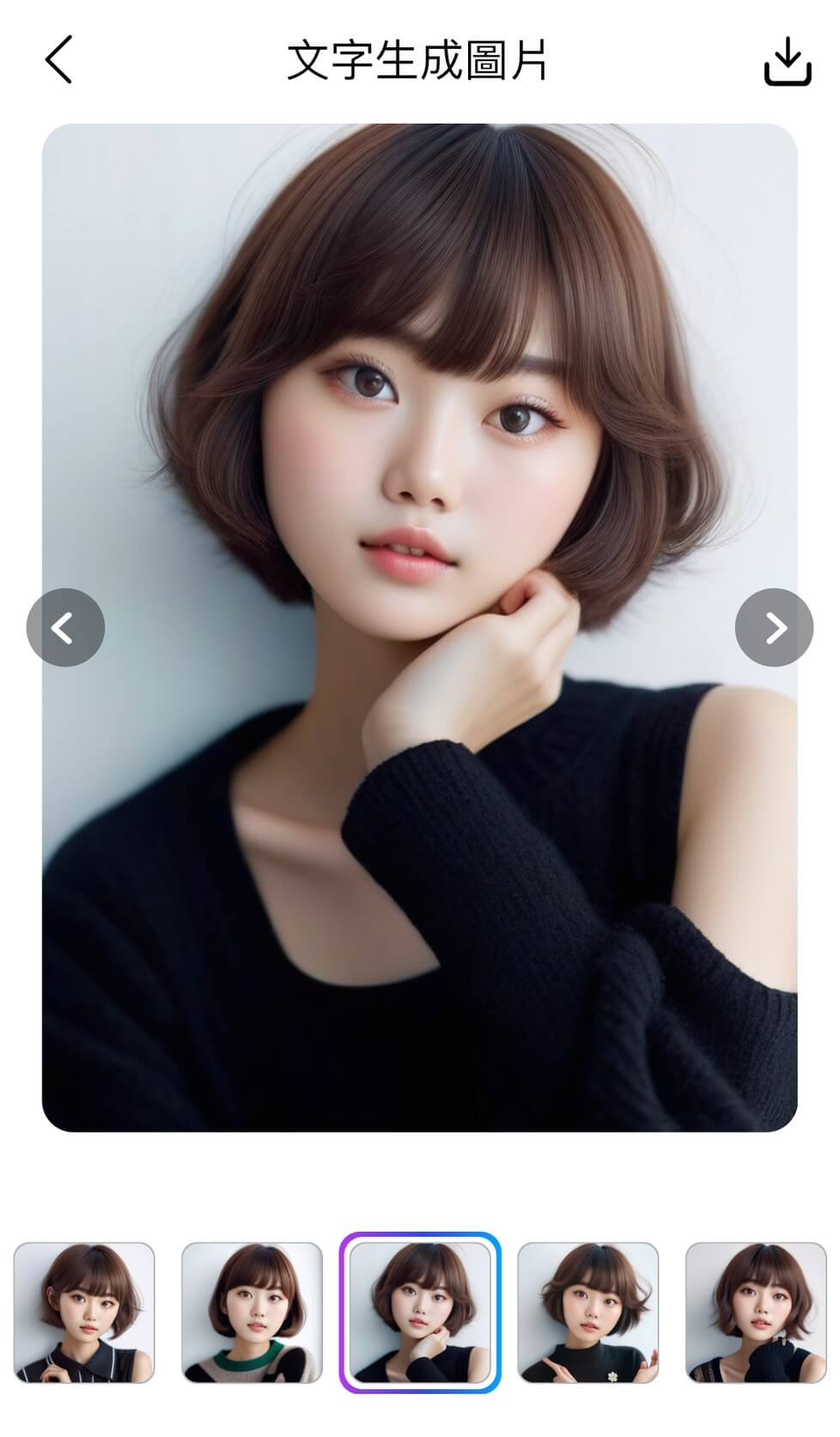Viewport: 840px width, 1437px height.
Task: Open the large generated portrait
Action: click(x=420, y=628)
